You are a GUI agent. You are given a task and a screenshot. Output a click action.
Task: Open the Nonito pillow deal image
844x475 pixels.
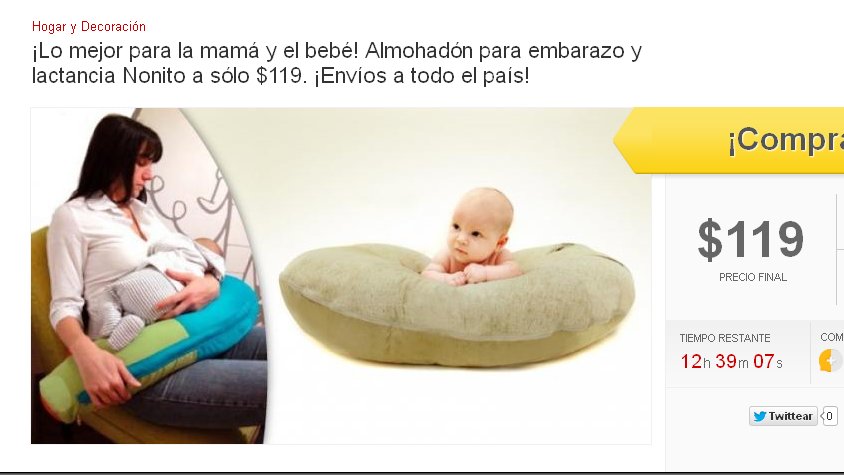pos(341,276)
